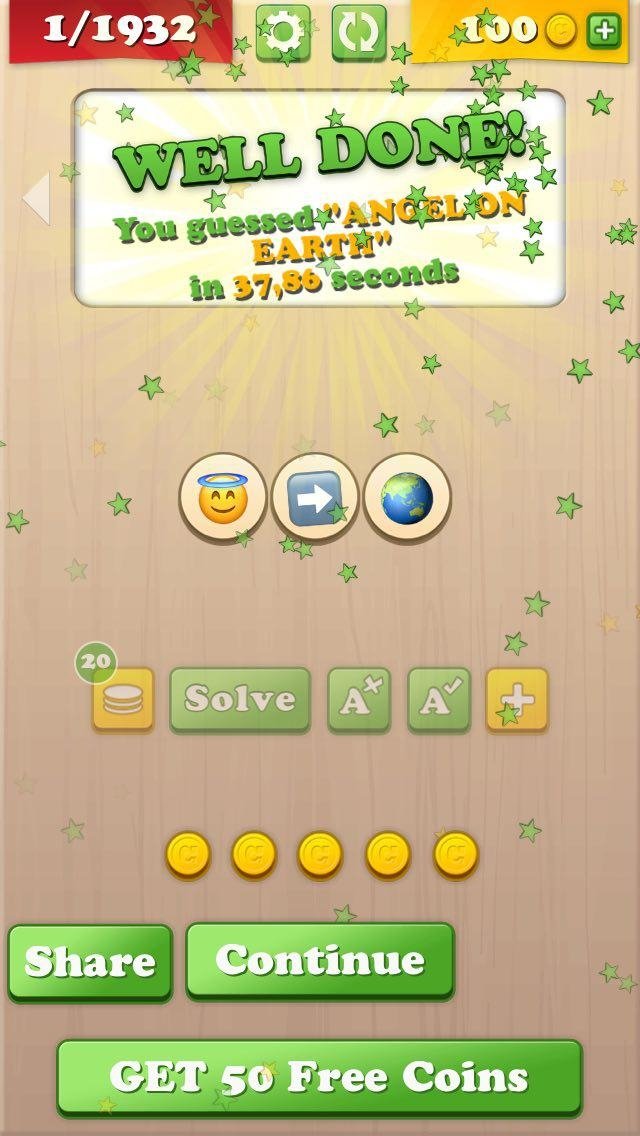This screenshot has width=640, height=1136.
Task: Open the settings gear
Action: point(283,33)
